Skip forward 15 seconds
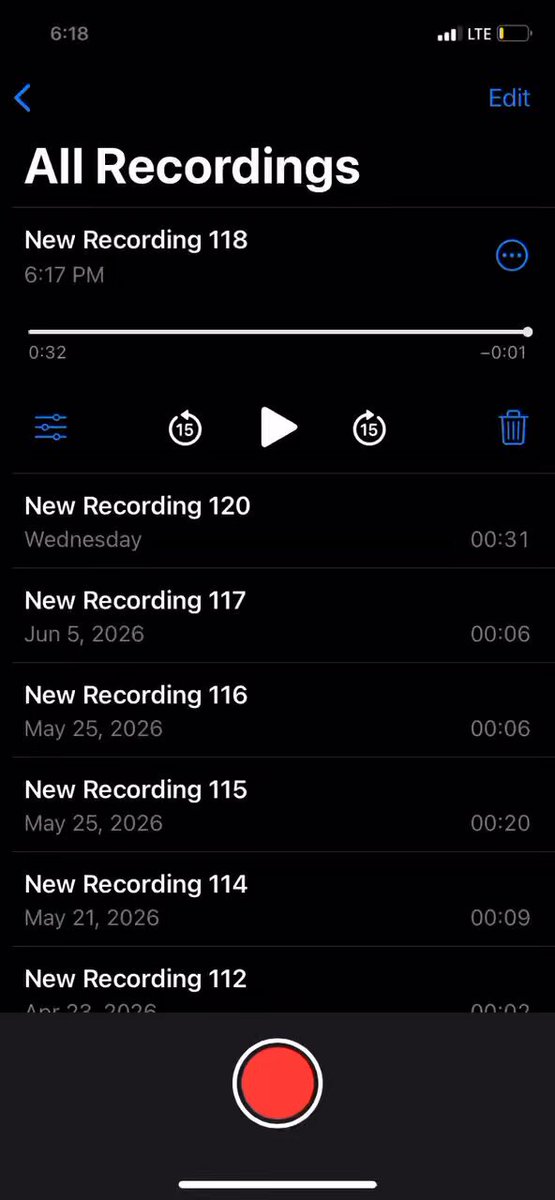This screenshot has width=555, height=1200. 370,428
